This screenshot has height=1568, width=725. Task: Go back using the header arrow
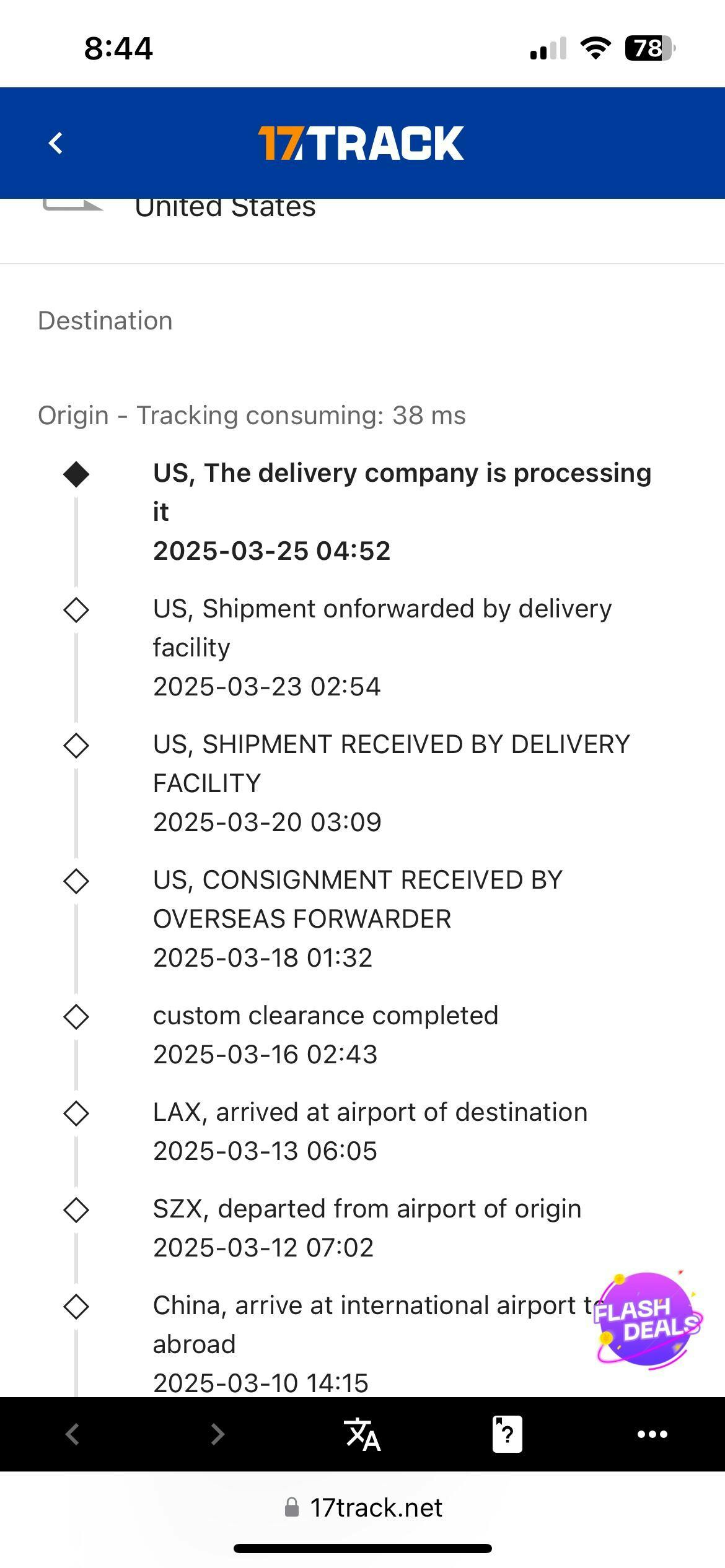(56, 143)
